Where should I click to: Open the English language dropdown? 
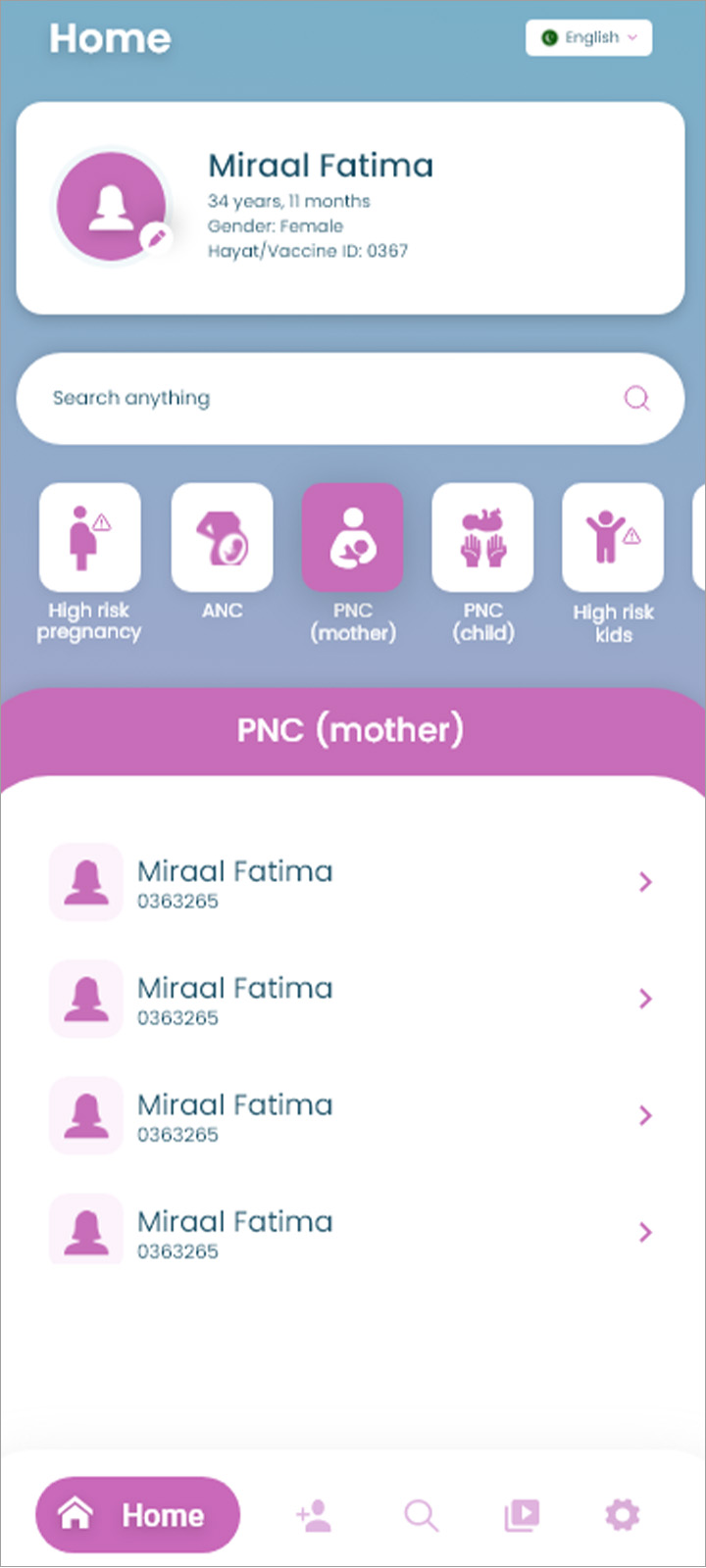588,37
